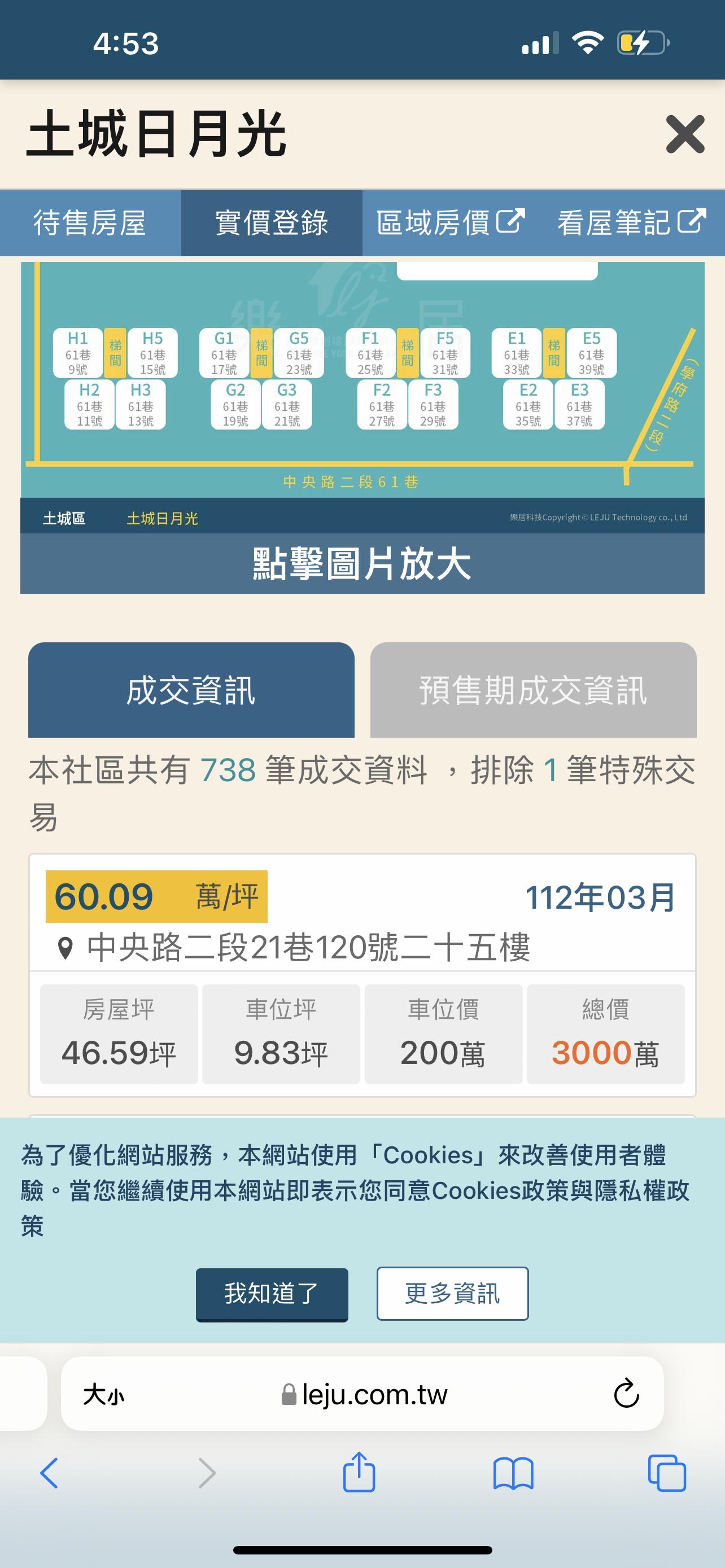Viewport: 725px width, 1568px height.
Task: Switch to the 待售房屋 tab
Action: pos(90,223)
